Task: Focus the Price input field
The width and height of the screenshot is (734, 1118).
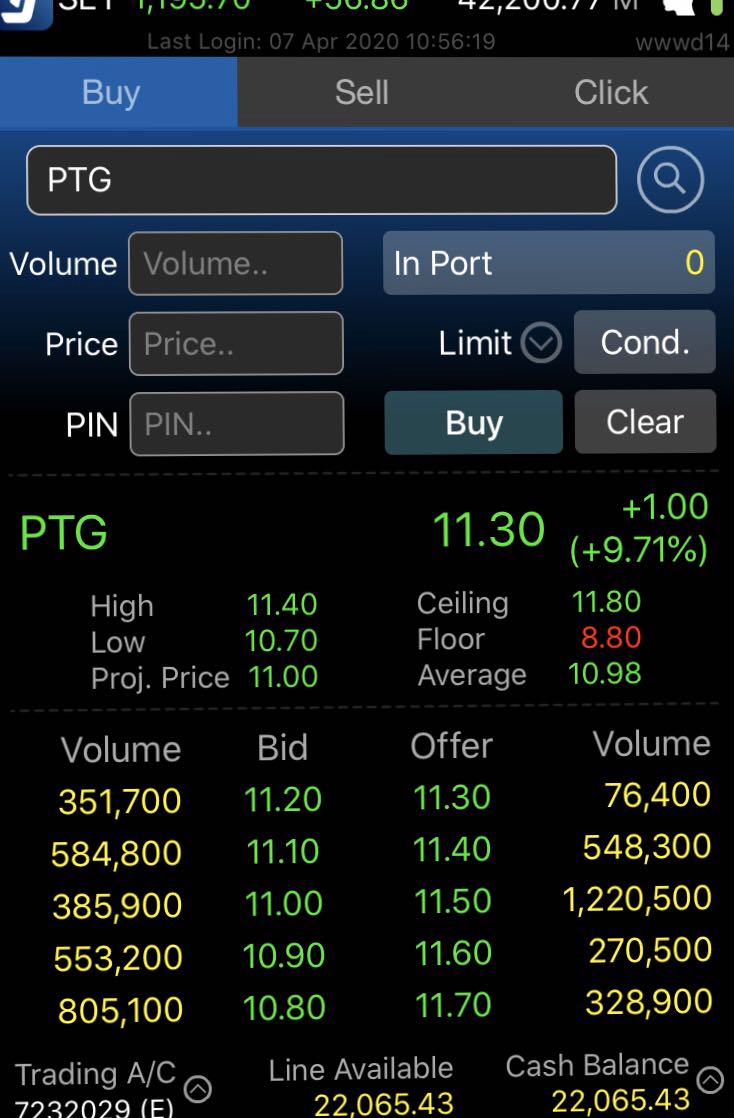Action: 236,344
